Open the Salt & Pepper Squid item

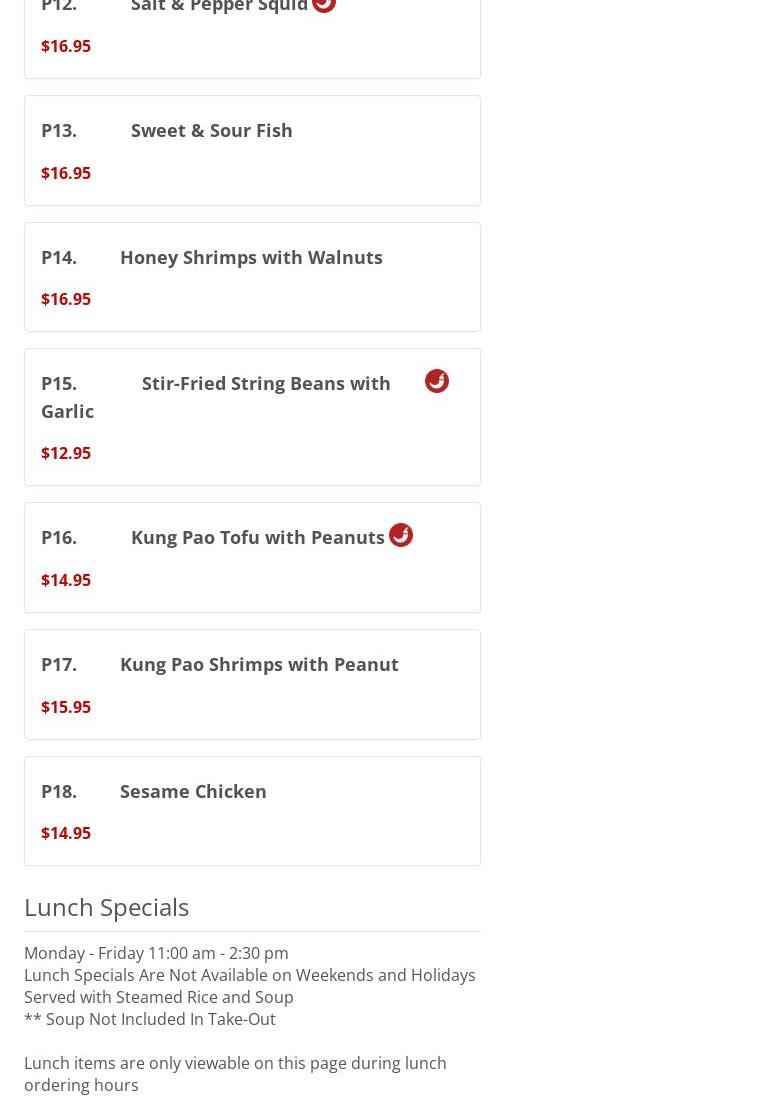[x=220, y=8]
